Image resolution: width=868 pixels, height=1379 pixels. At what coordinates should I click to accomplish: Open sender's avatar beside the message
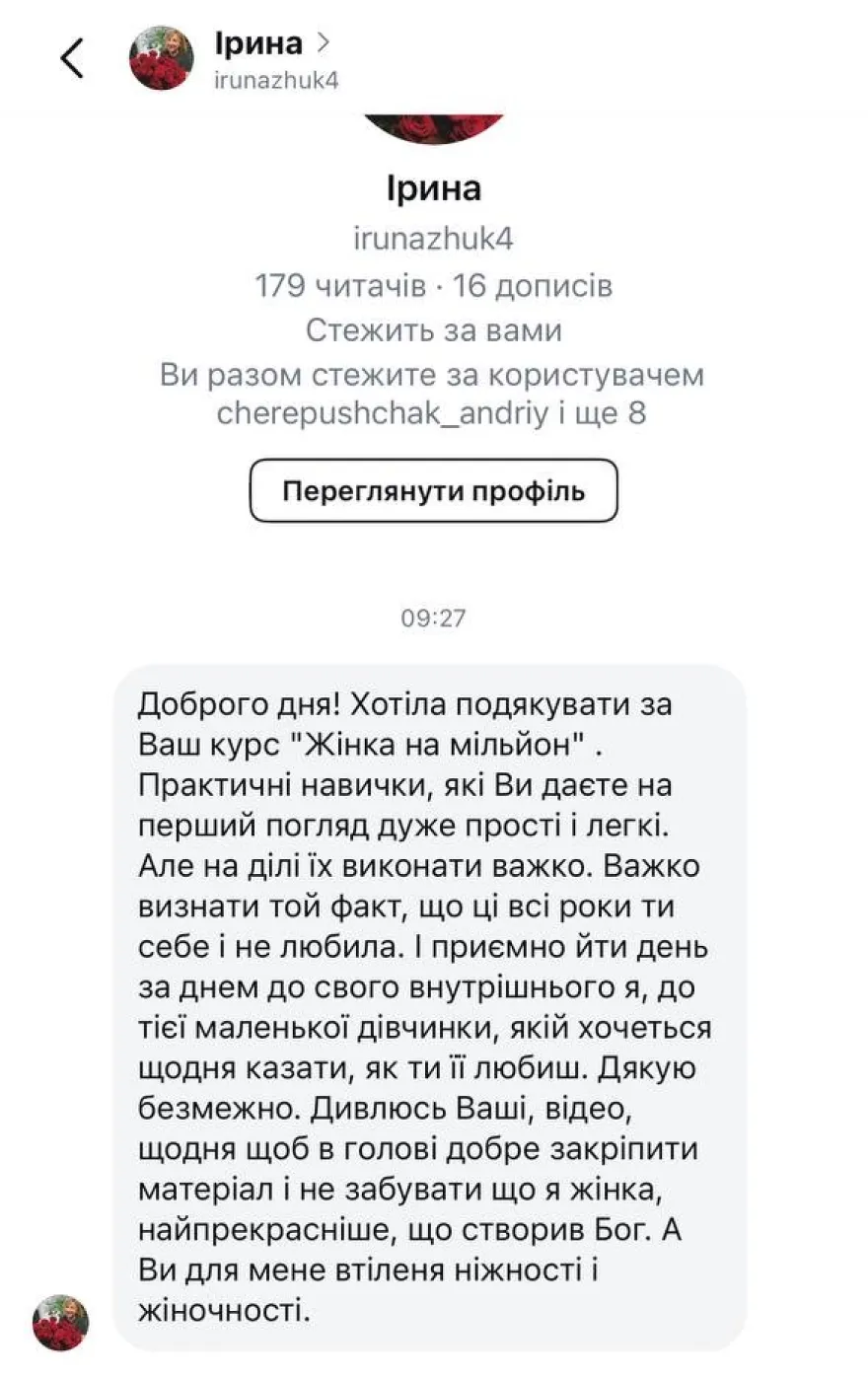[61, 1322]
